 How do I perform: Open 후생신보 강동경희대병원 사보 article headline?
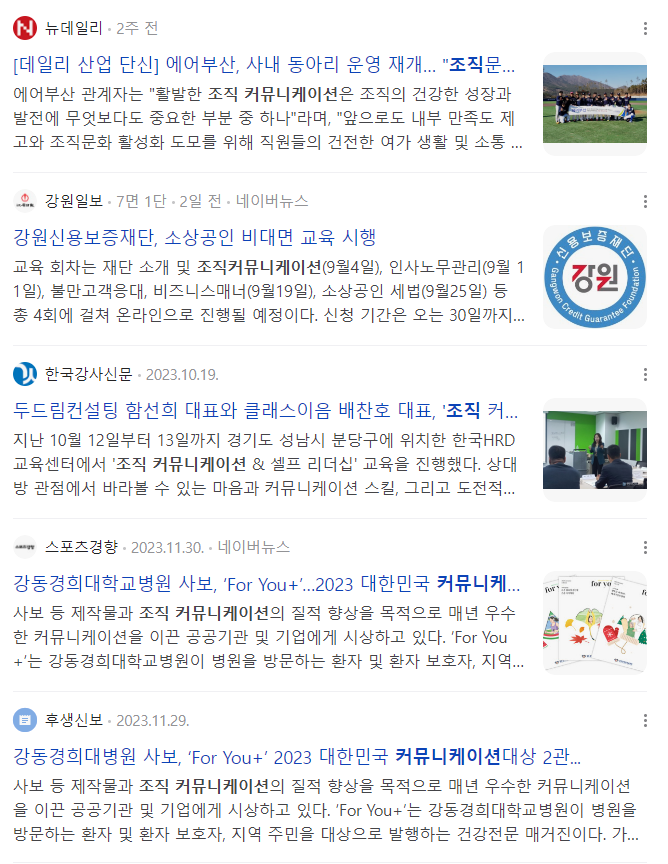coord(296,755)
